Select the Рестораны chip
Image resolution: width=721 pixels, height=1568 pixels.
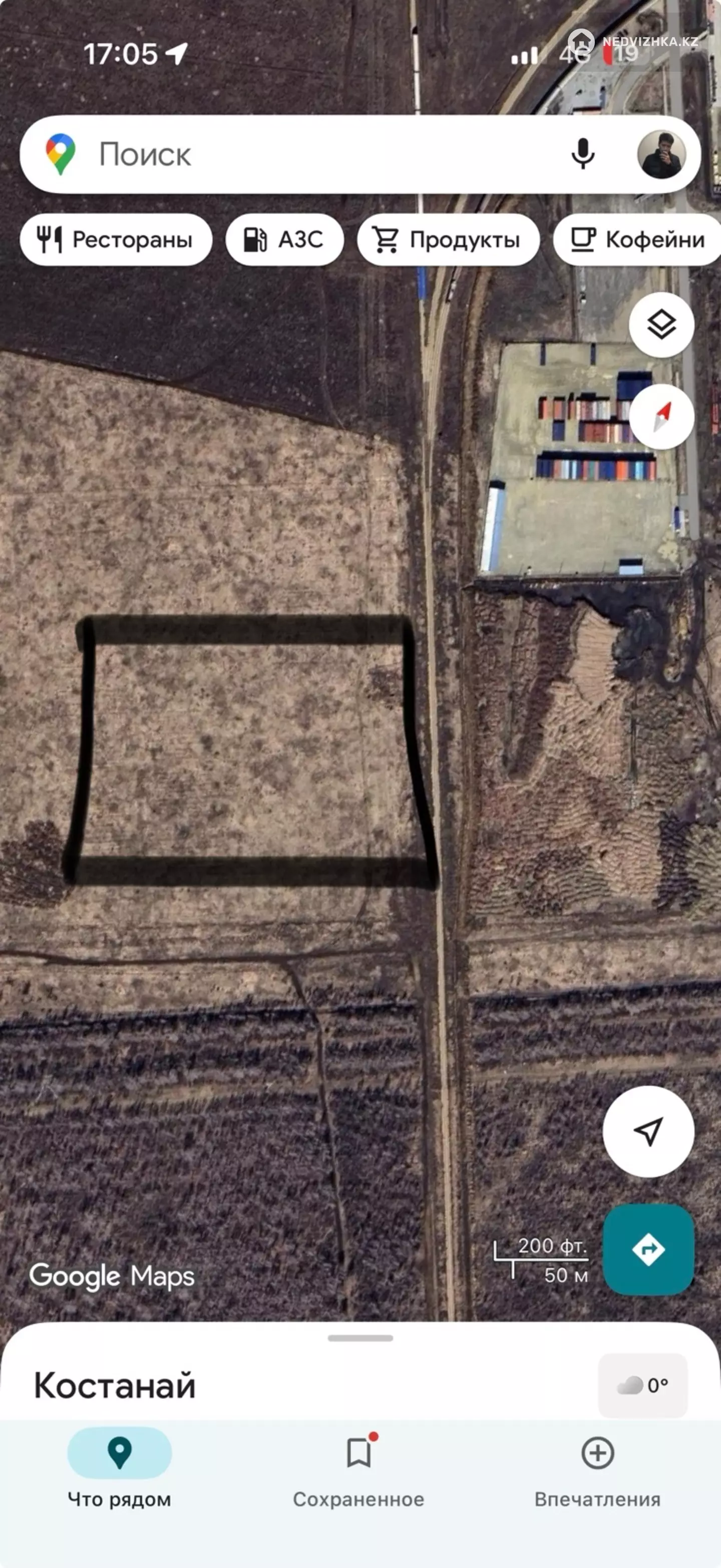[116, 240]
